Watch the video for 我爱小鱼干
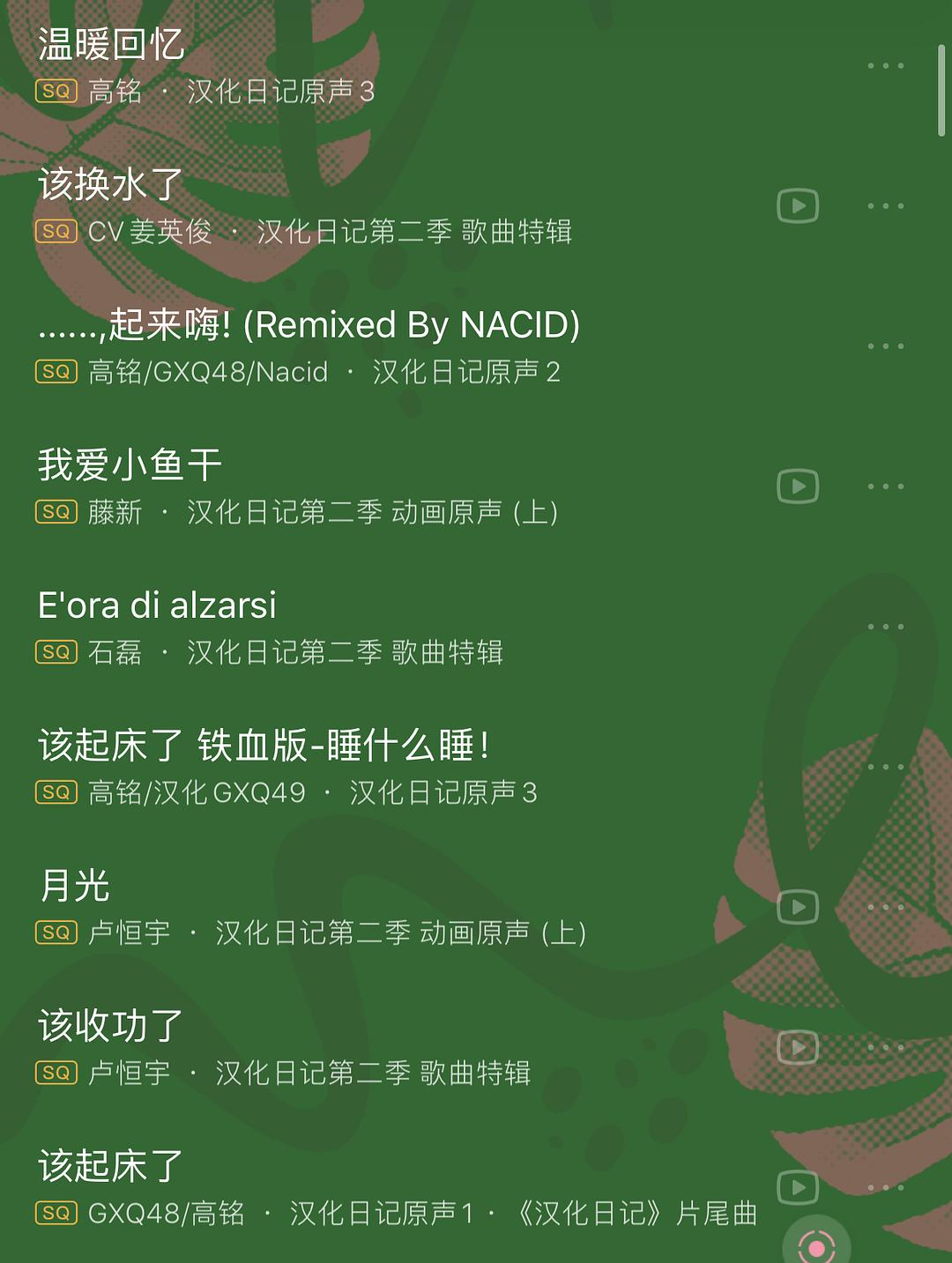This screenshot has width=952, height=1263. [798, 487]
